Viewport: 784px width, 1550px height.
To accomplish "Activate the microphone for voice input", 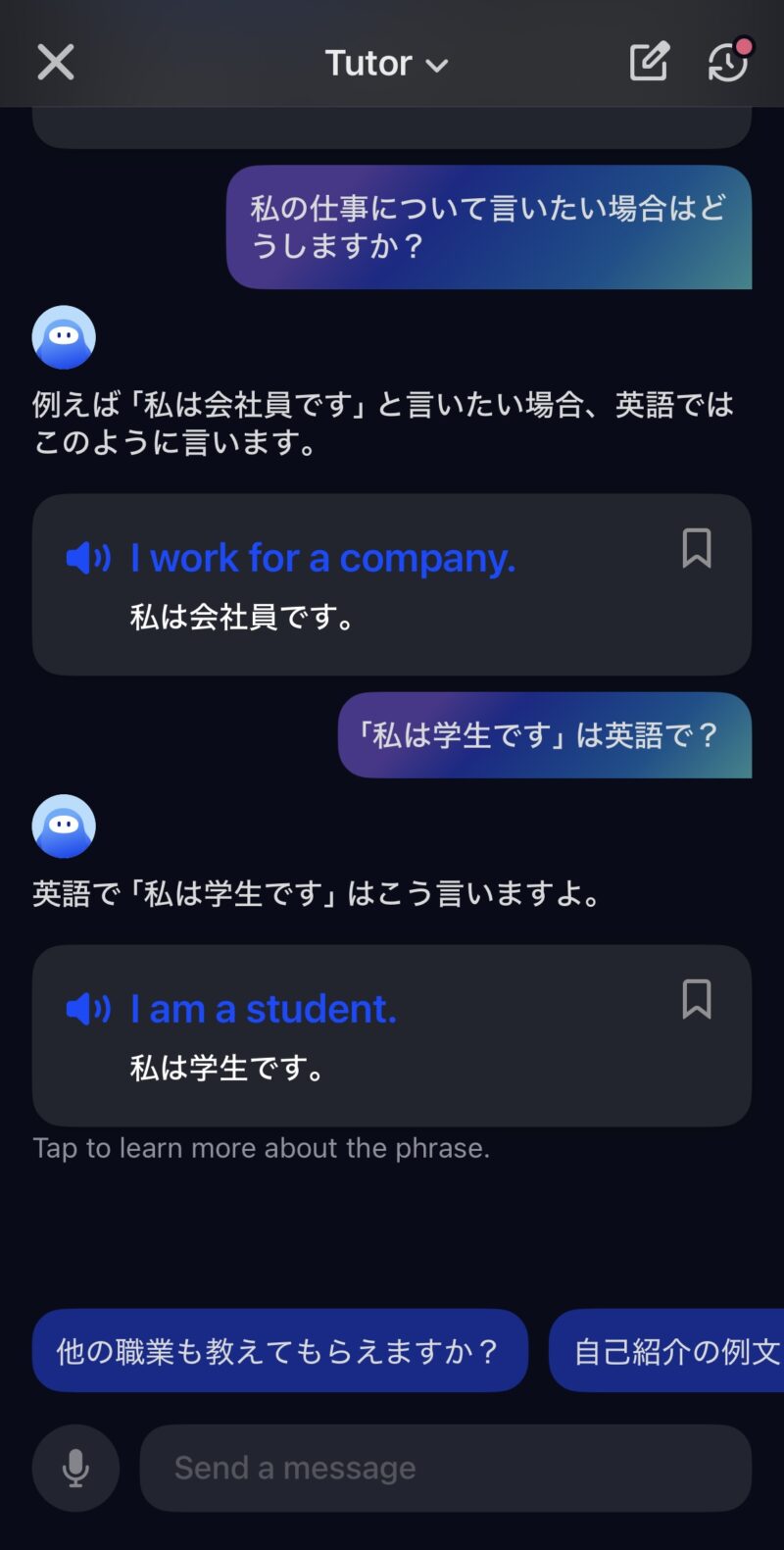I will pos(75,1468).
